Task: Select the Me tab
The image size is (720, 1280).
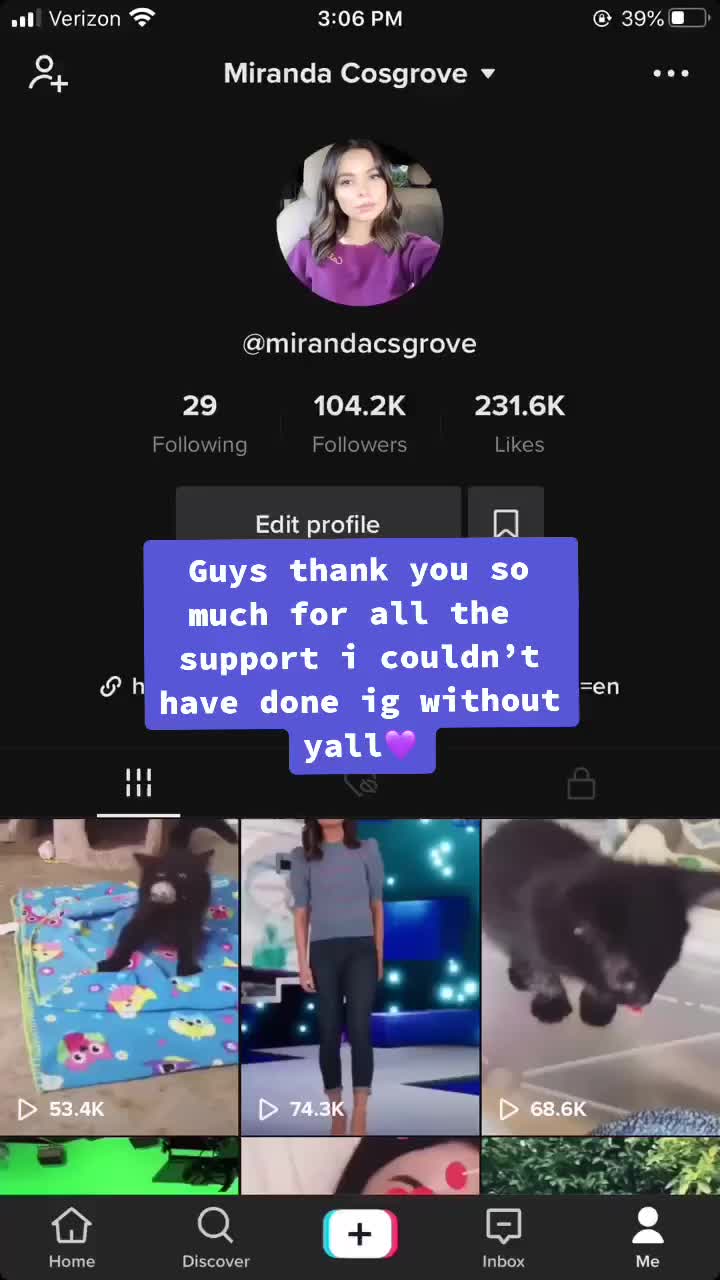Action: tap(648, 1238)
